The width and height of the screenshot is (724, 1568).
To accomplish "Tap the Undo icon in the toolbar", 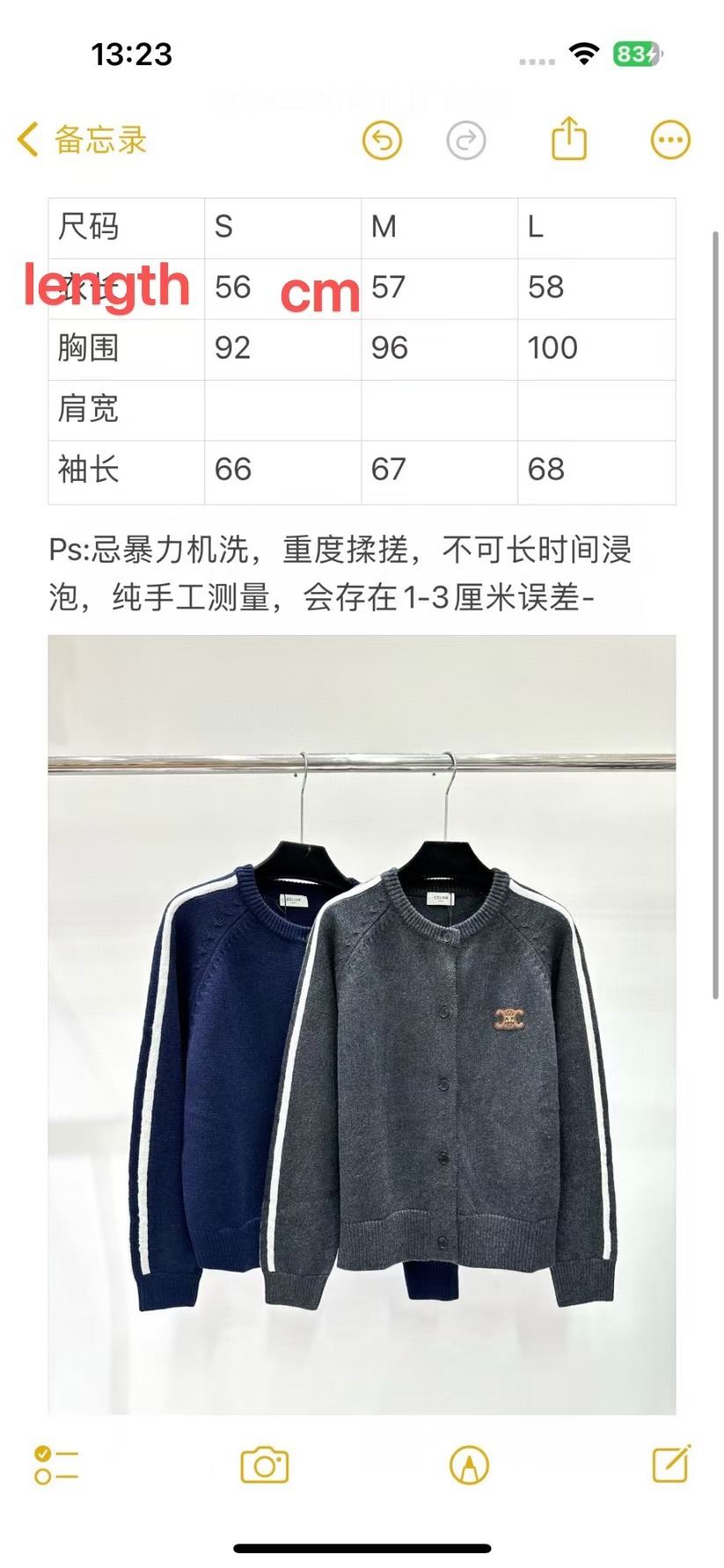I will coord(382,139).
